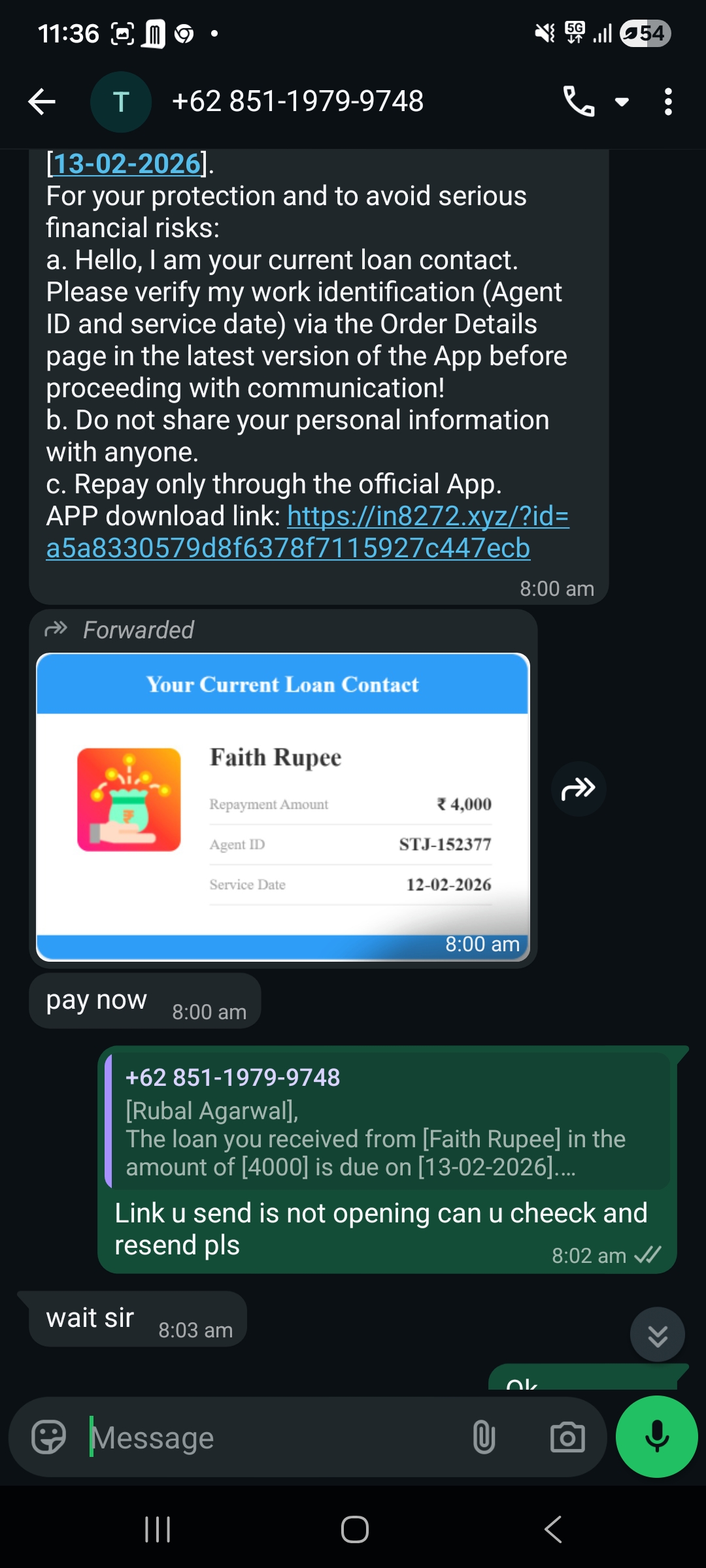The image size is (706, 1568).
Task: Start a voice call
Action: (x=579, y=102)
